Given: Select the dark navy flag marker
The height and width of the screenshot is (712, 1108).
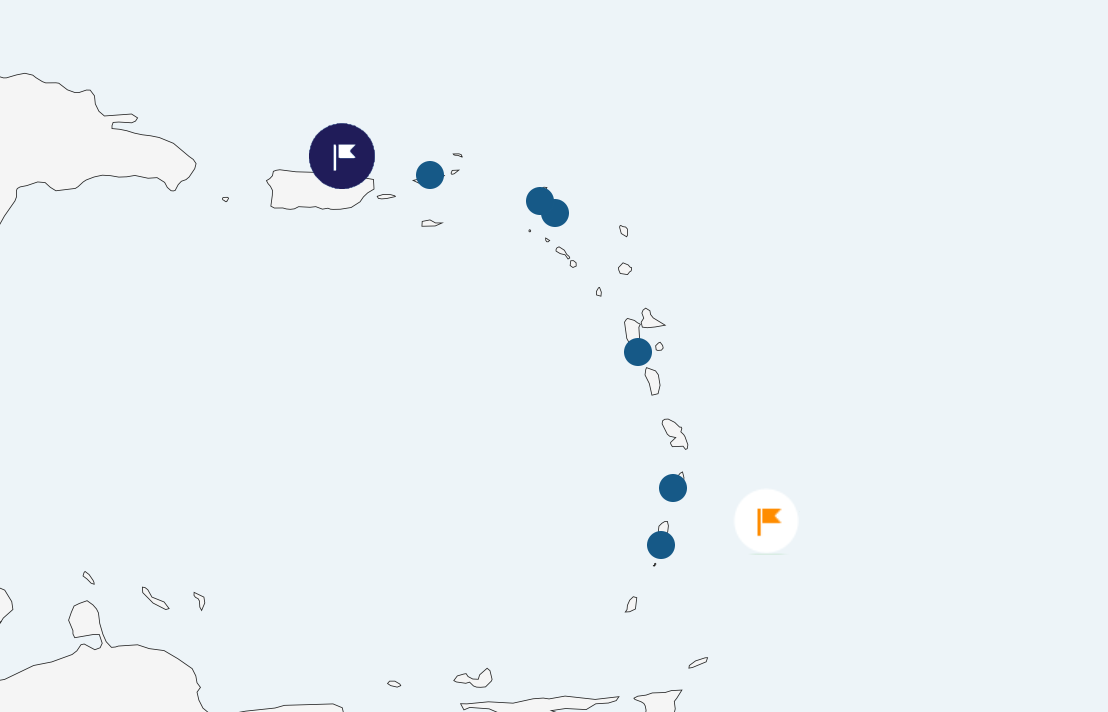Looking at the screenshot, I should (342, 156).
